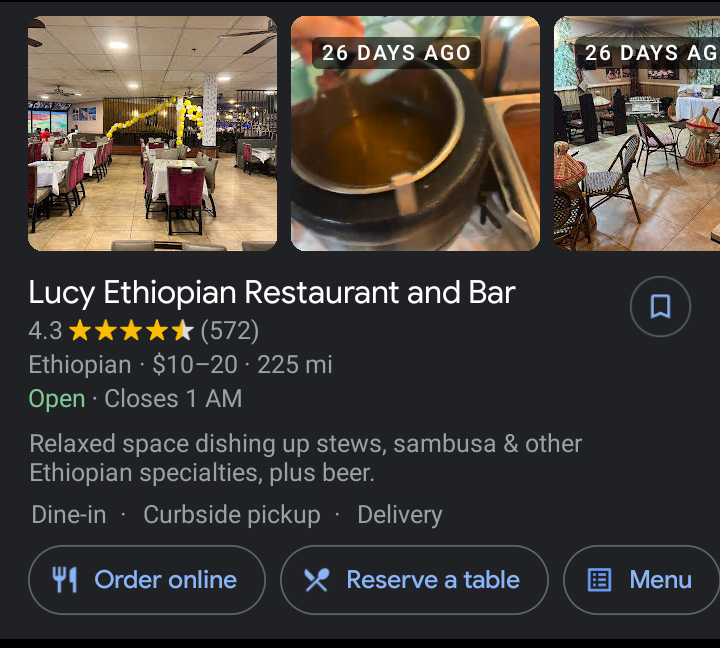The height and width of the screenshot is (648, 720).
Task: Reserve a table at the restaurant
Action: click(x=414, y=580)
